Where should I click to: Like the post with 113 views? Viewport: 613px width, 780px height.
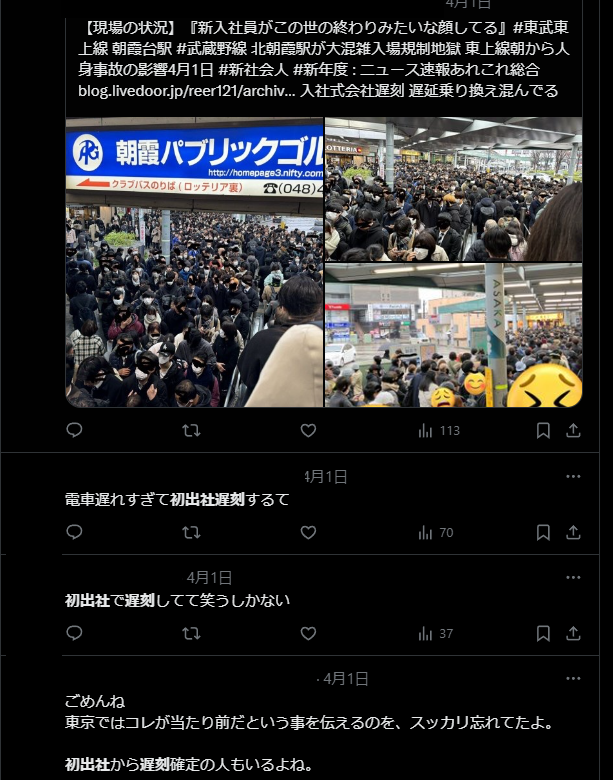(308, 431)
